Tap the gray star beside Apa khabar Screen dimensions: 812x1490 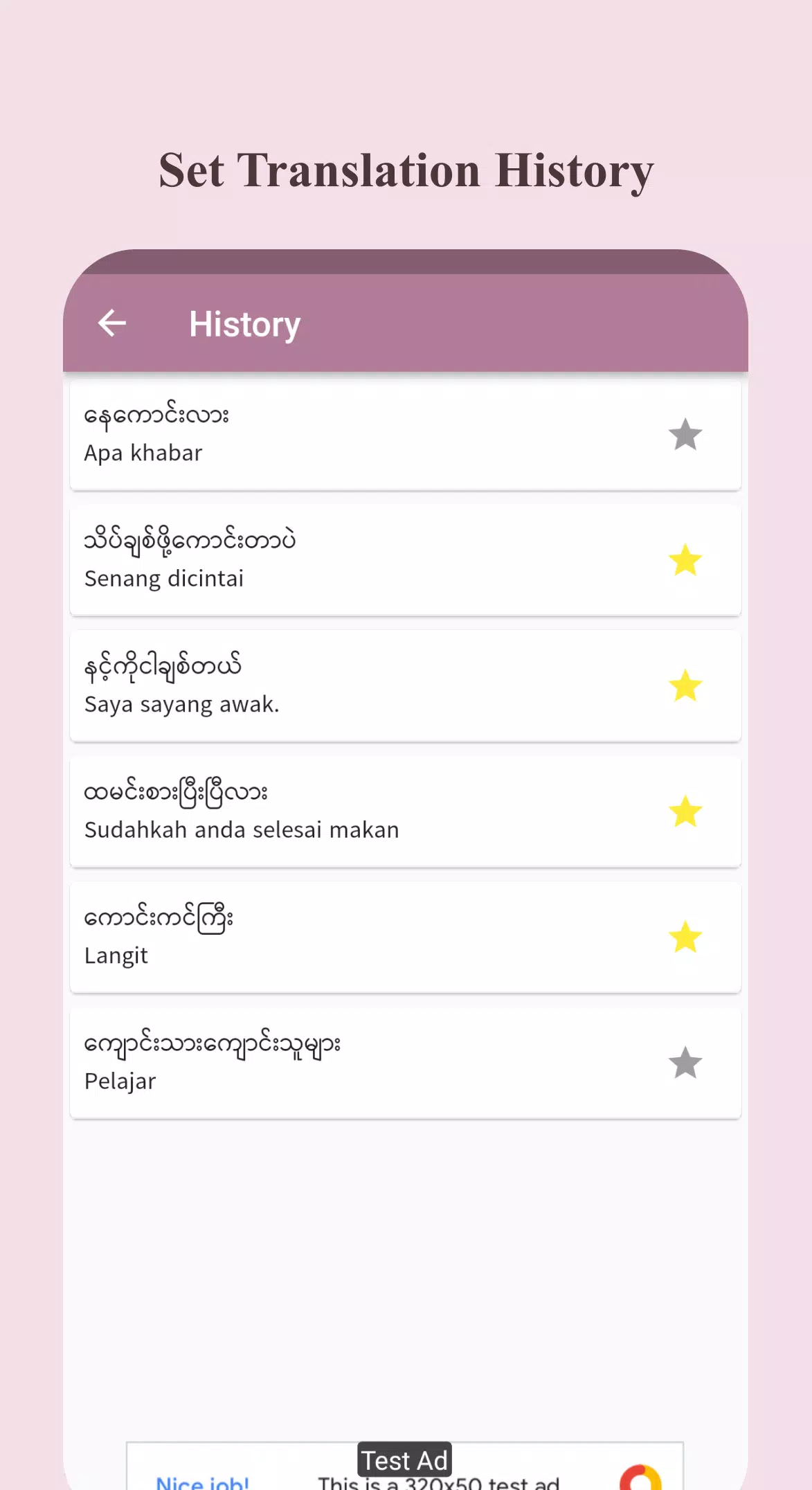[x=685, y=434]
